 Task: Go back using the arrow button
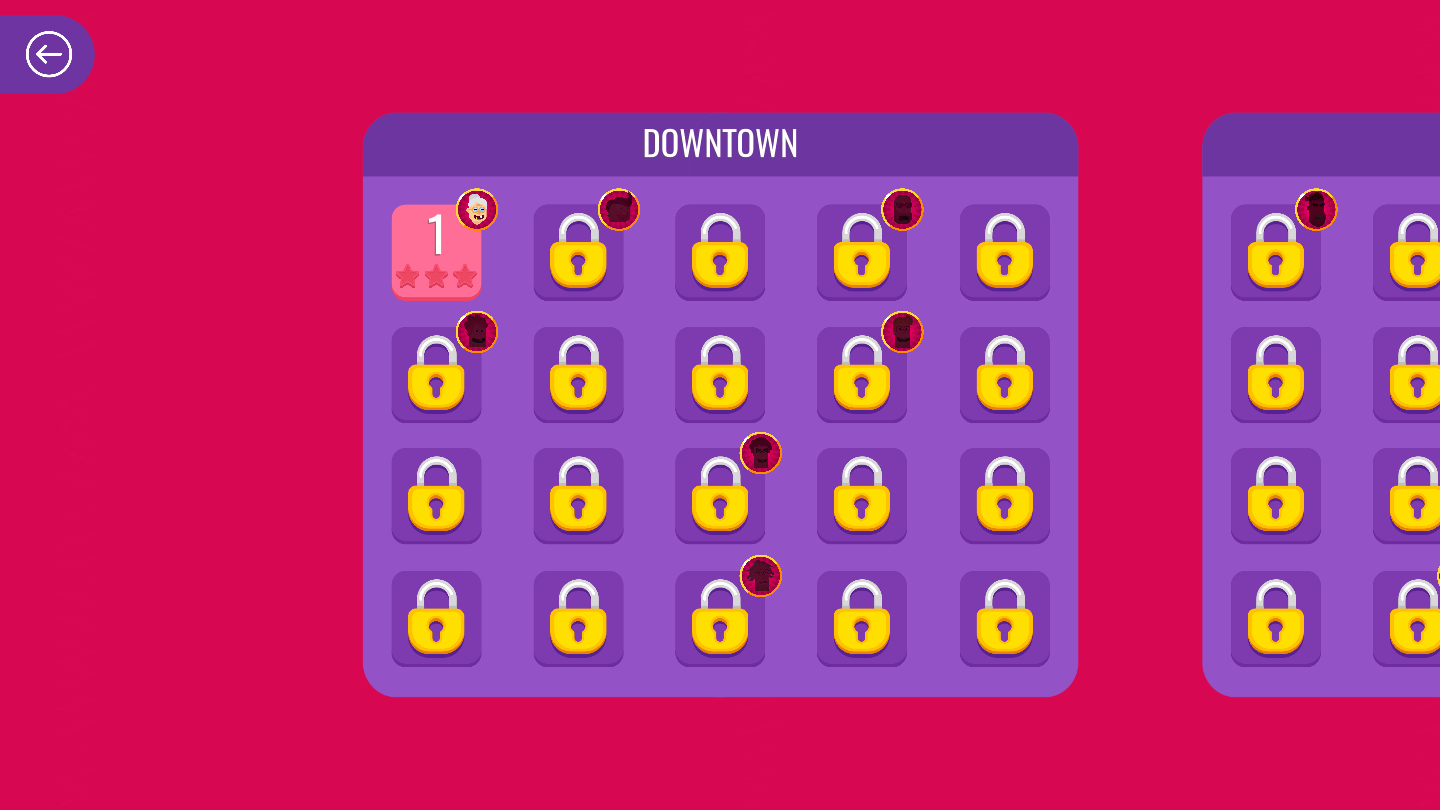[48, 54]
